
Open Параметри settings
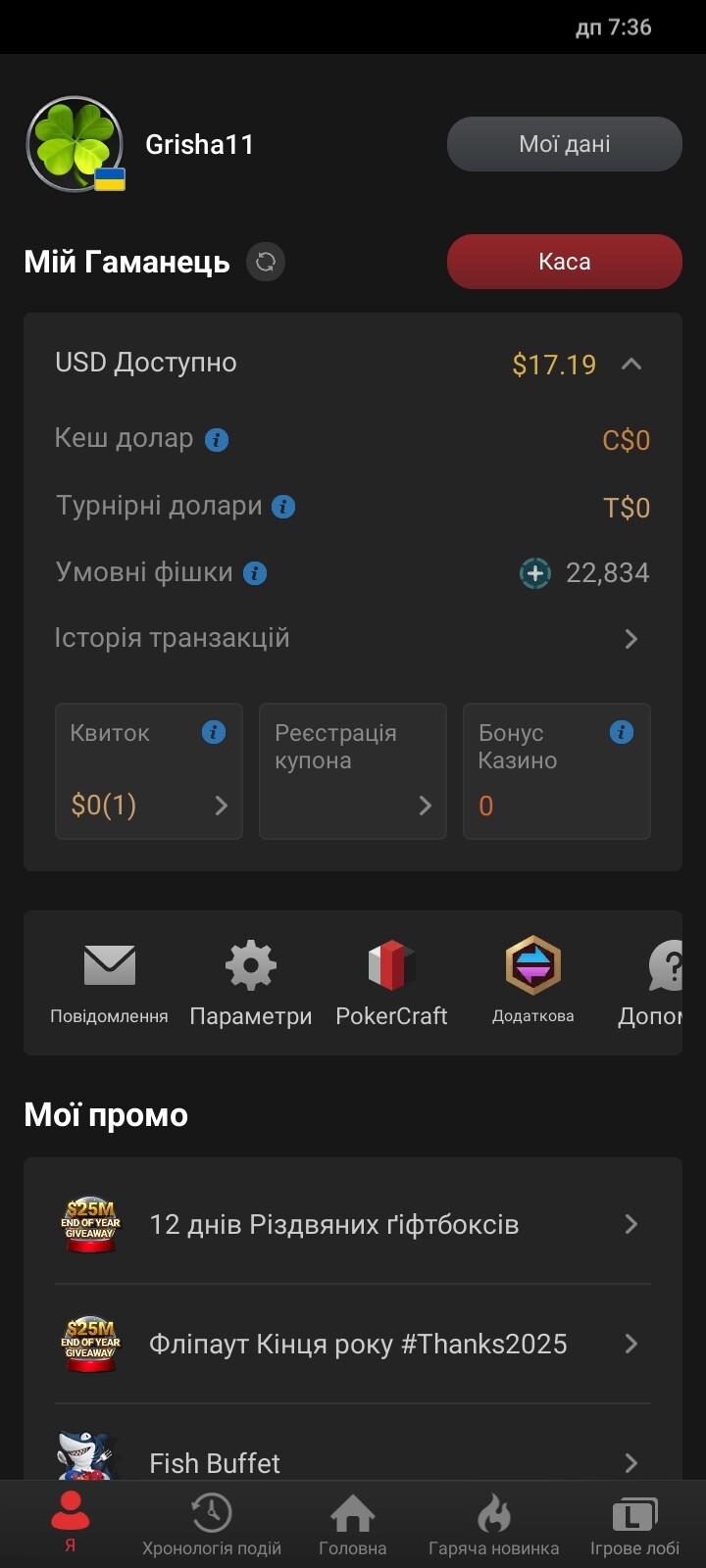[x=250, y=982]
